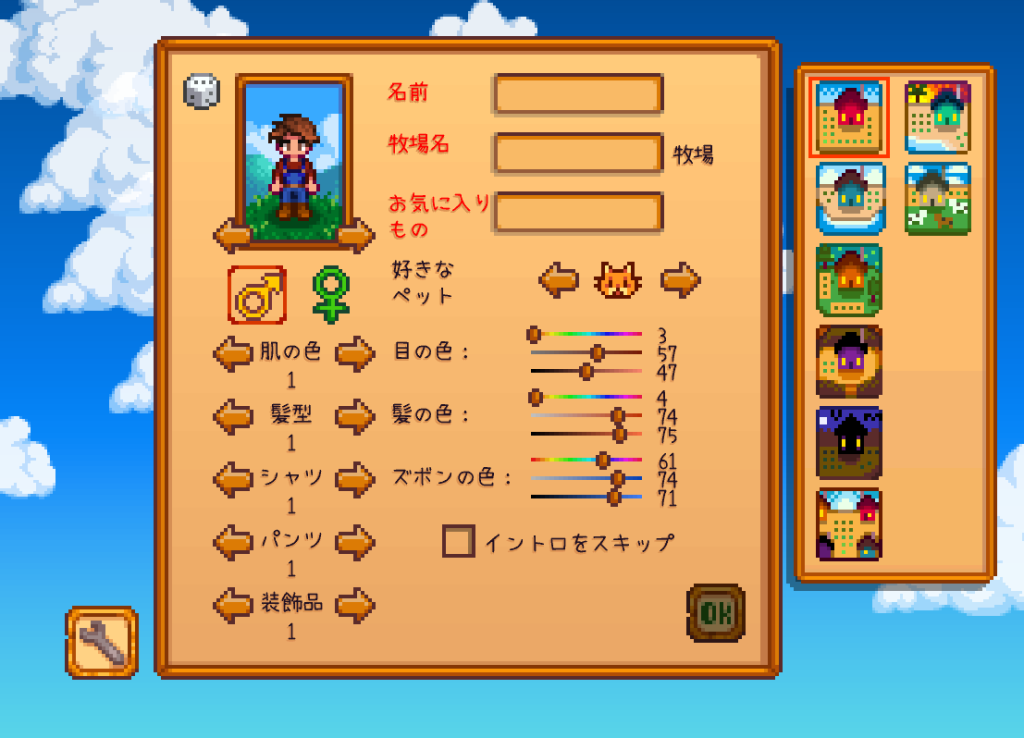Check the イントロをスキップ box
Viewport: 1024px width, 738px height.
[x=458, y=542]
